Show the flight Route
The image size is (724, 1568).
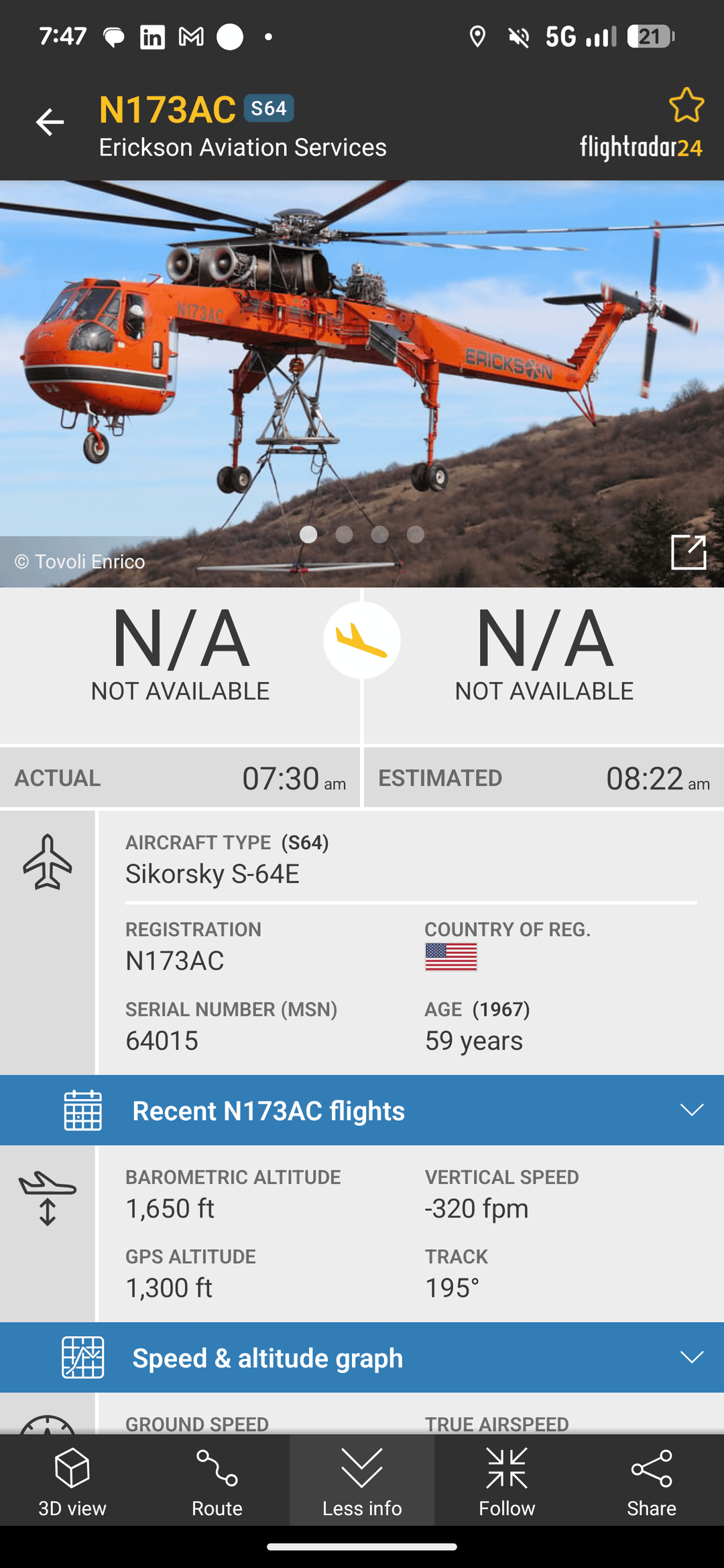(x=217, y=1482)
